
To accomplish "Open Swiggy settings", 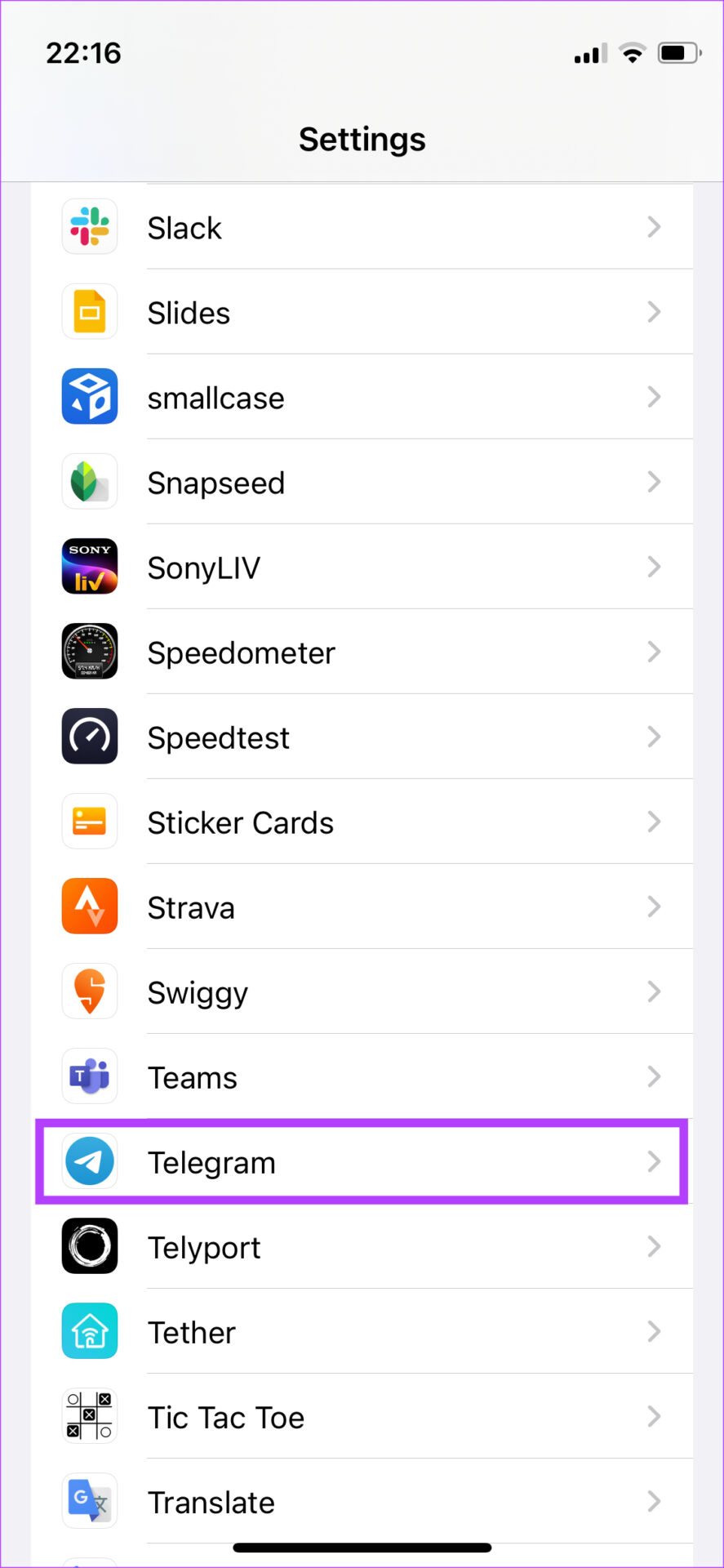I will click(362, 991).
